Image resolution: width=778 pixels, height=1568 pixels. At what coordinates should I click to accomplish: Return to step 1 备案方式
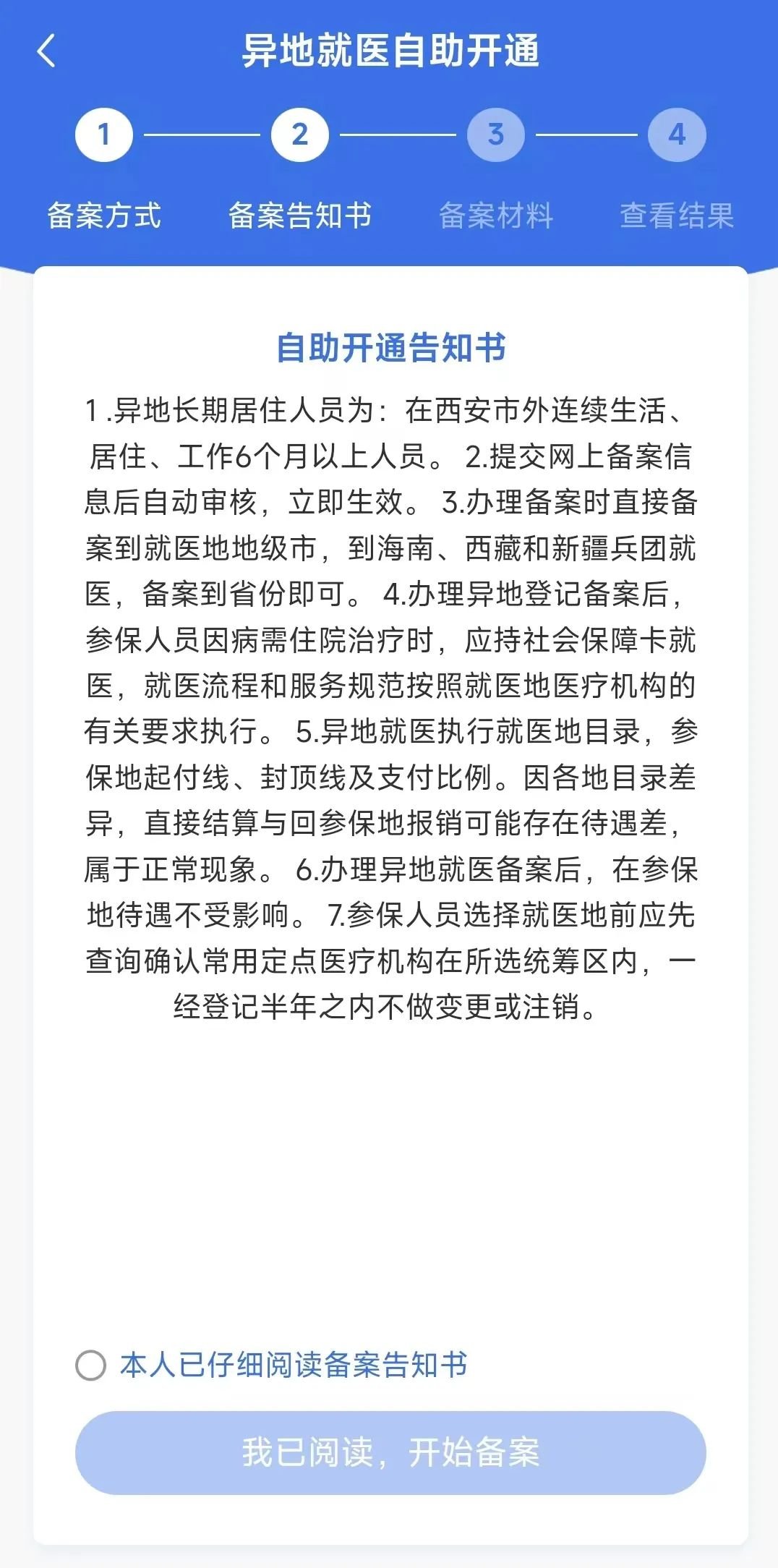coord(104,135)
